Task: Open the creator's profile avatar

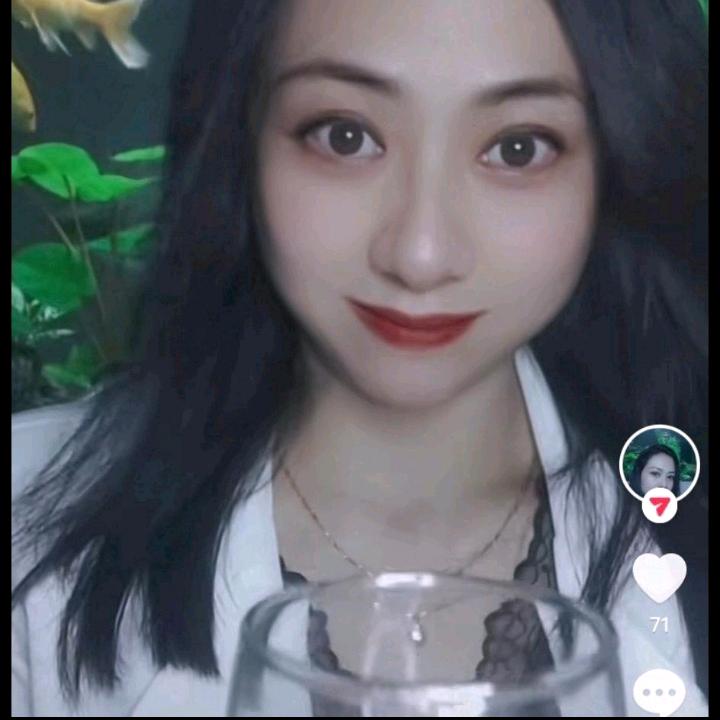Action: click(x=659, y=462)
